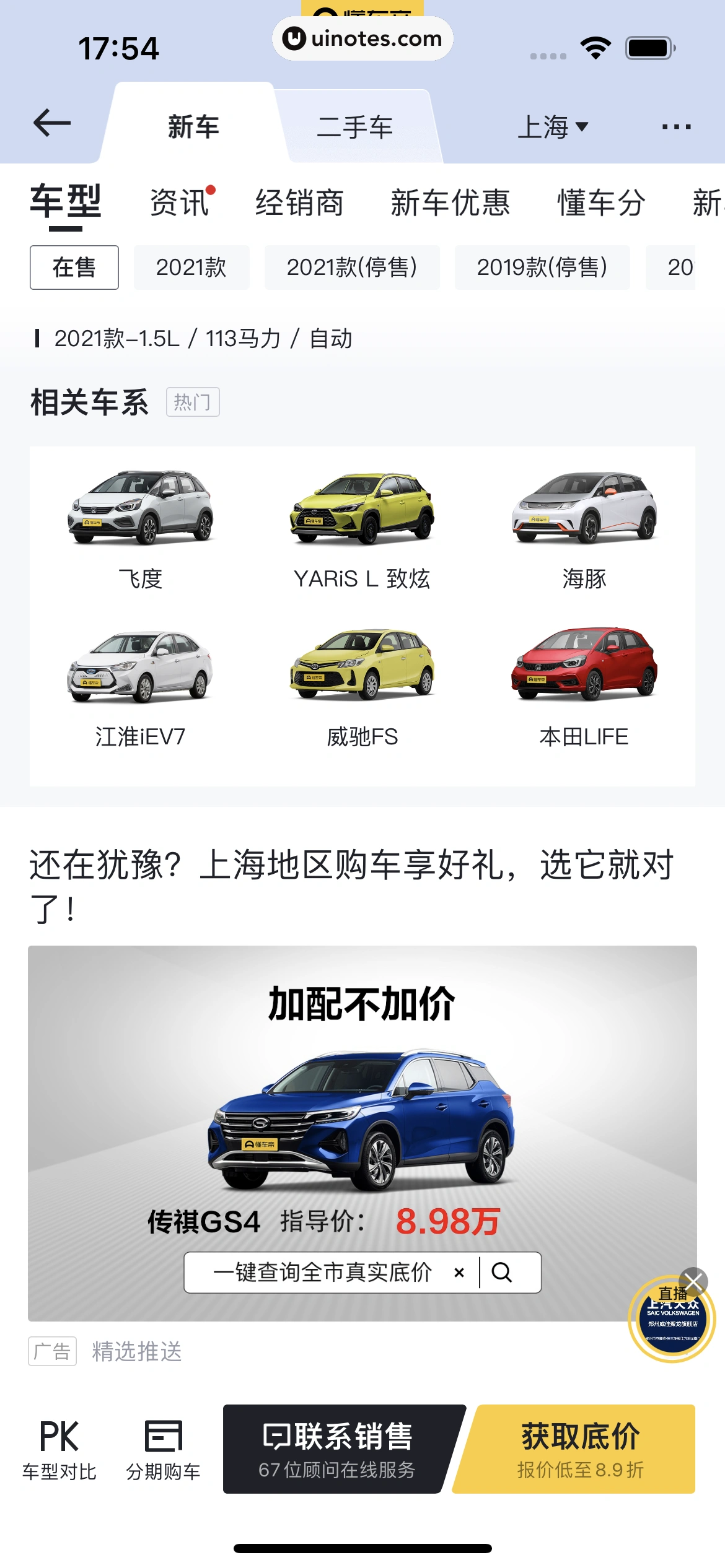This screenshot has width=725, height=1568.
Task: Close the floating 直播 live bubble
Action: point(693,1281)
